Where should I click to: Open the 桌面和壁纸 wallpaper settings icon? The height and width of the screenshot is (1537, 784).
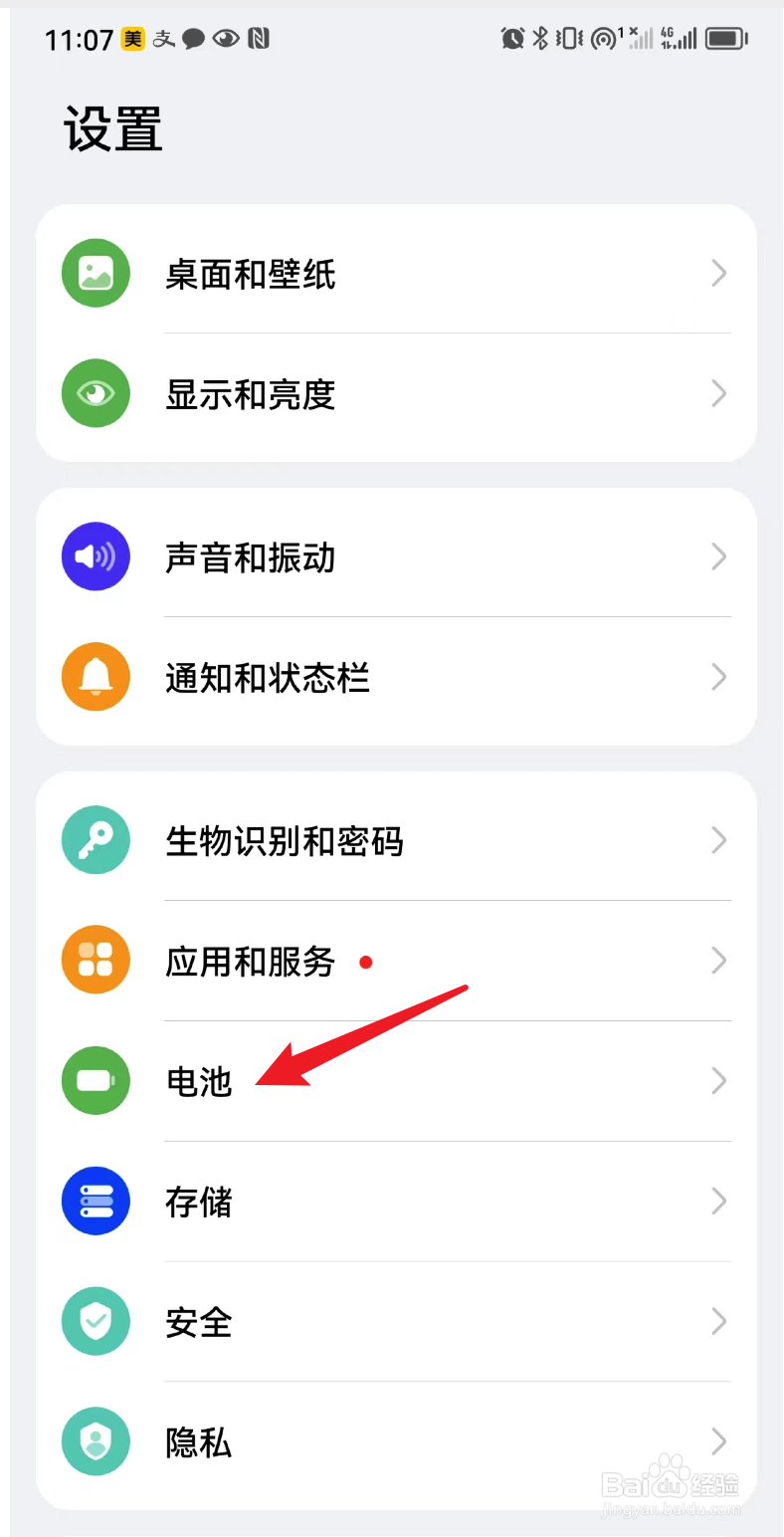coord(96,273)
